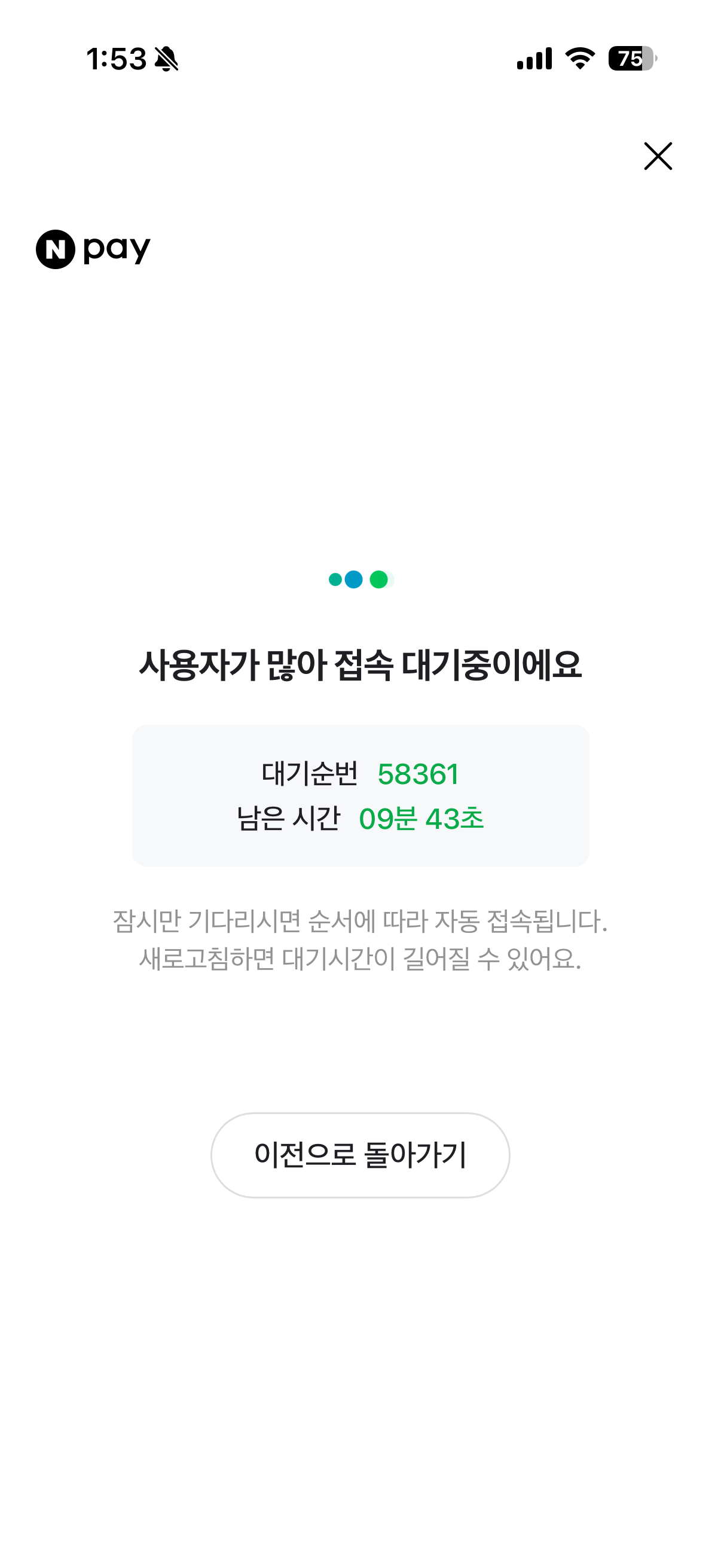Close the Npay waiting queue screen
The height and width of the screenshot is (1568, 721).
point(658,157)
